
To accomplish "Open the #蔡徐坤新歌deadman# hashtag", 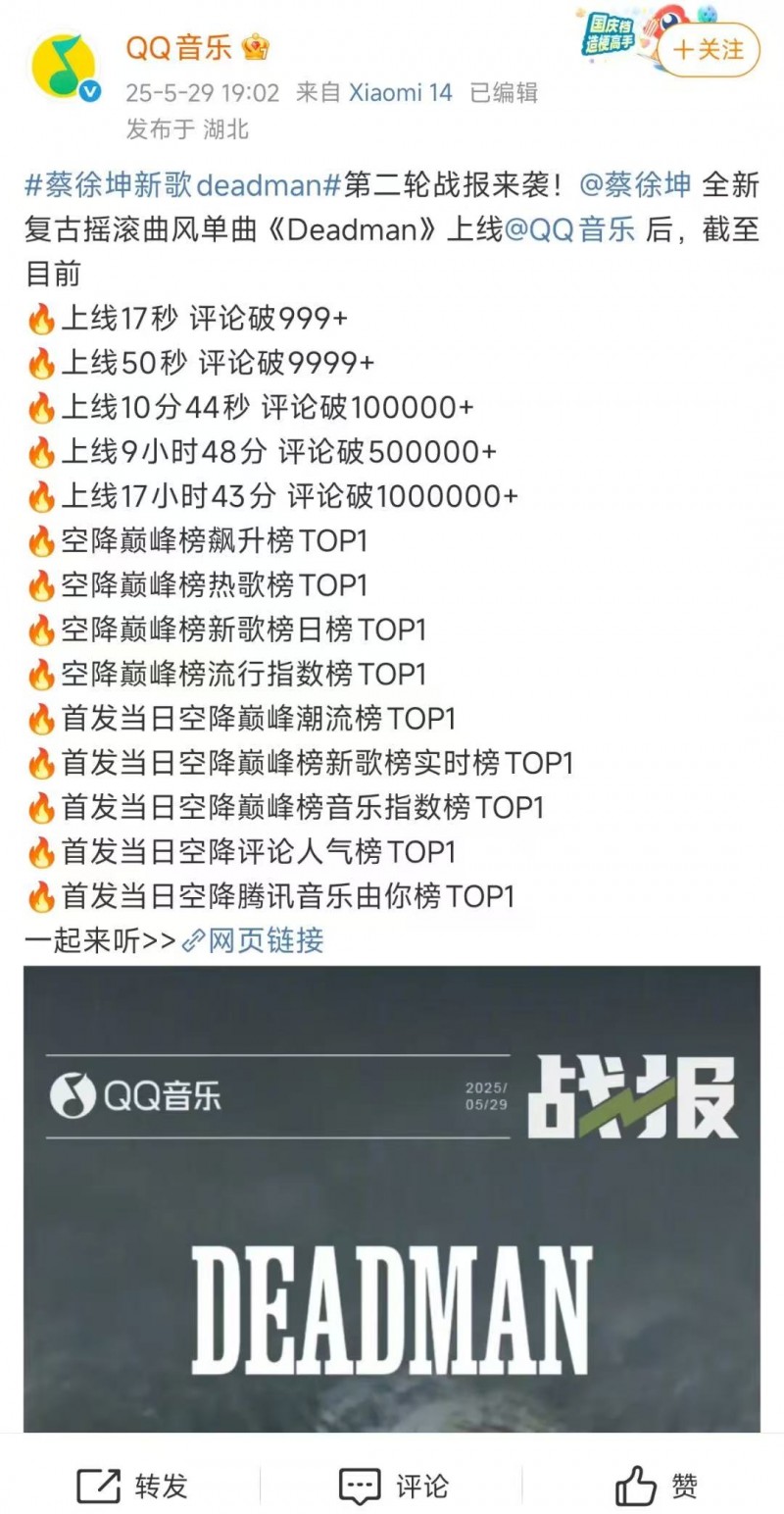I will pos(182,185).
